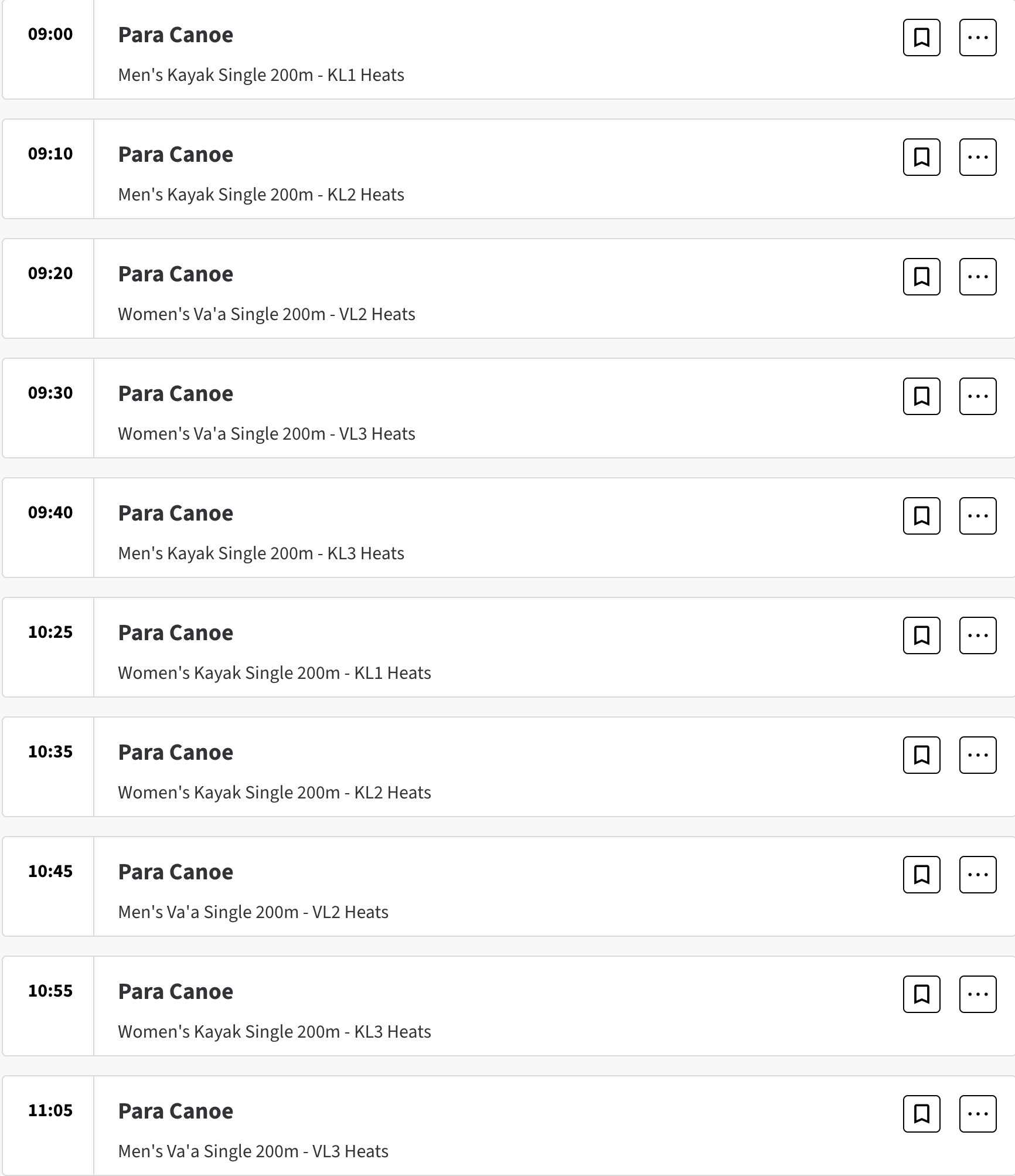Save the 09:10 Men's Kayak KL2 Heats
Image resolution: width=1015 pixels, height=1176 pixels.
pos(921,157)
